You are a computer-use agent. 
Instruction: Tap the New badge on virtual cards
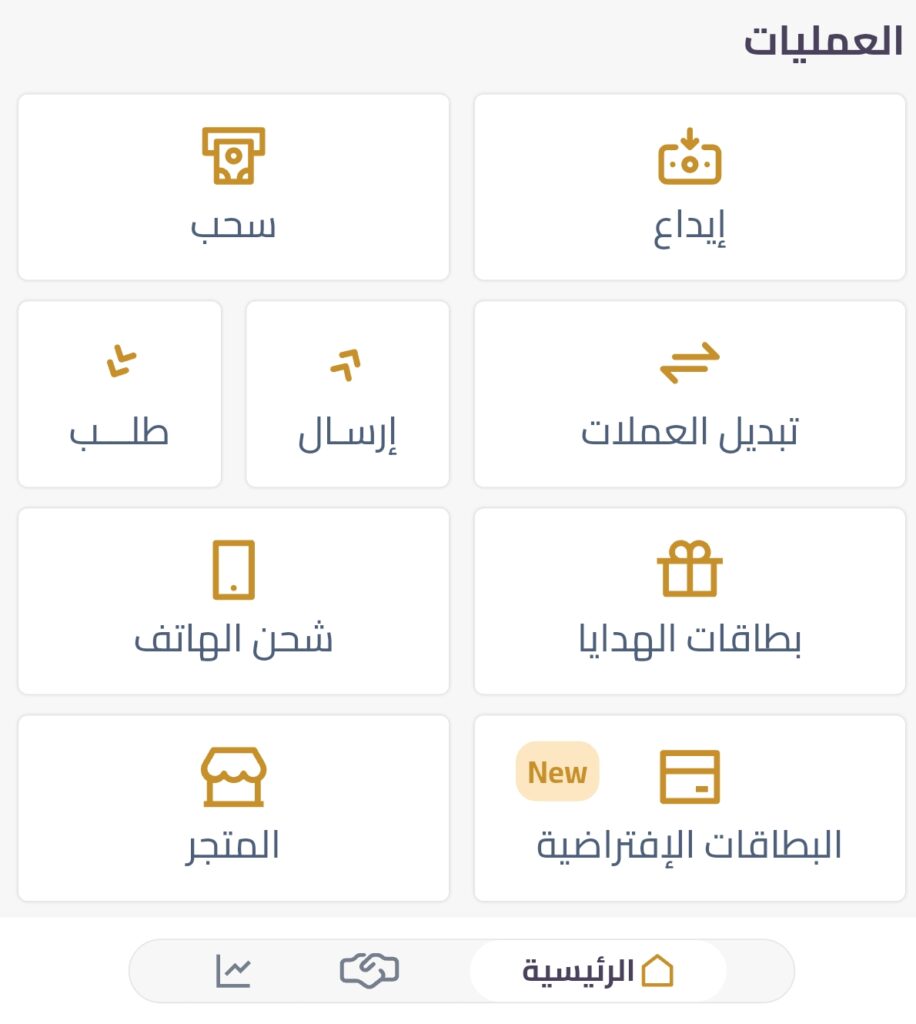coord(556,771)
